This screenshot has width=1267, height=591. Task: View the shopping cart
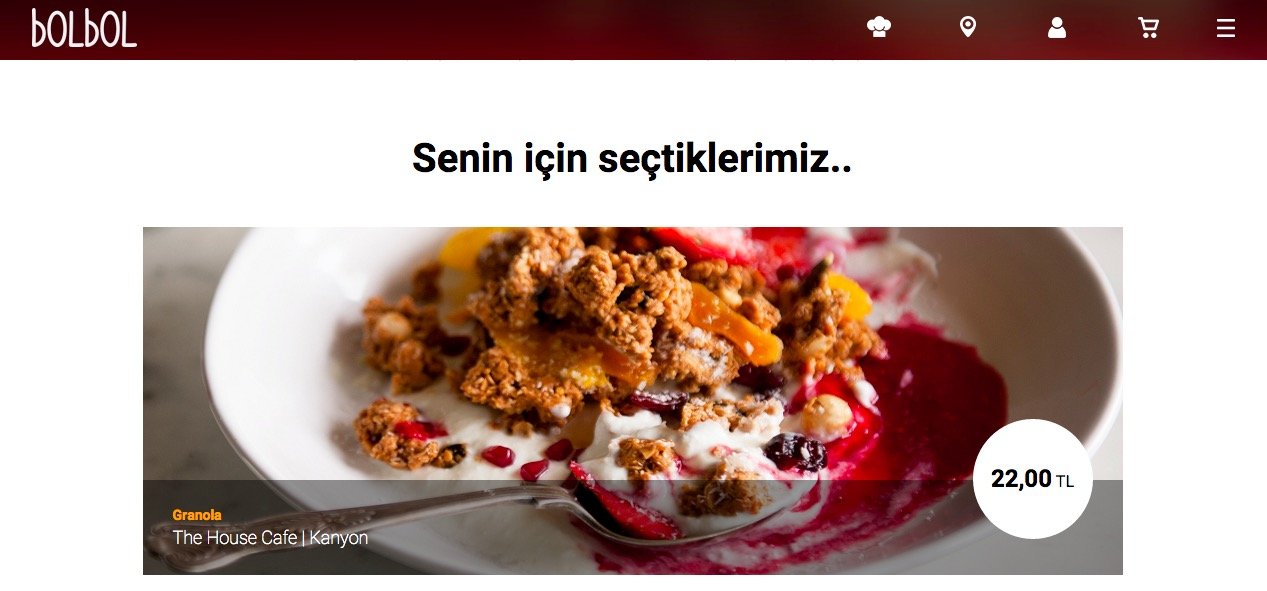1148,28
